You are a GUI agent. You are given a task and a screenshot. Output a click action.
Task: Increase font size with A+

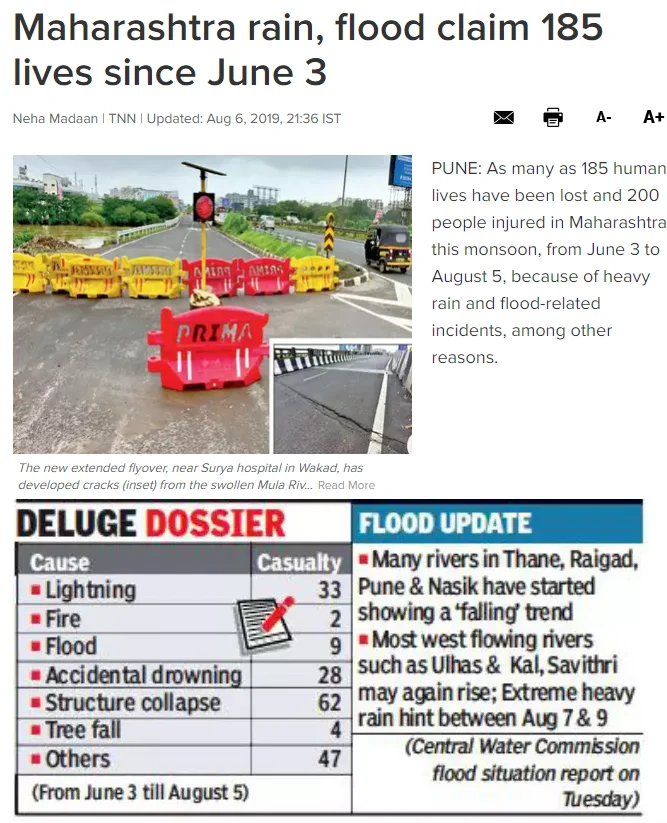click(x=653, y=117)
